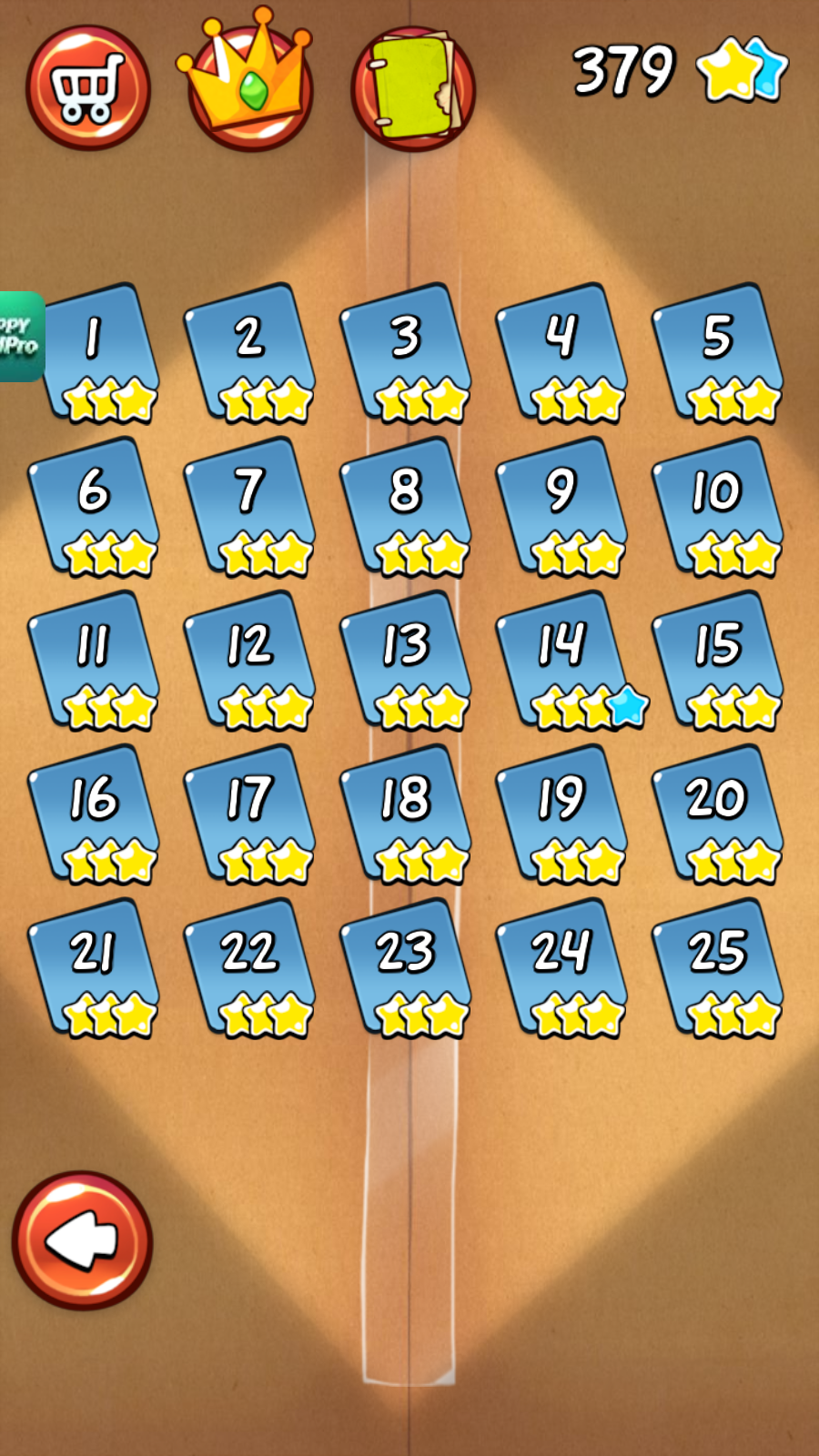Open the green Pro side tab
Screen dimensions: 819x1456
20,336
